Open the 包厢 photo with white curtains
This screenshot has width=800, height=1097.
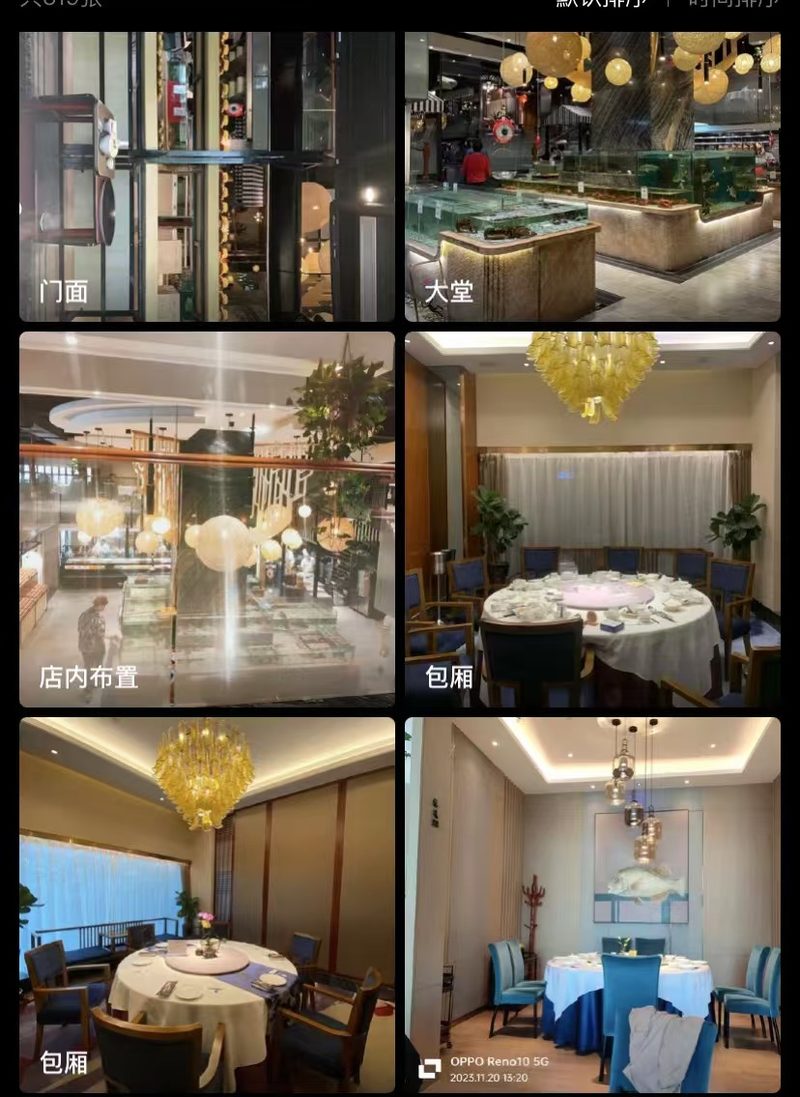pyautogui.click(x=592, y=519)
